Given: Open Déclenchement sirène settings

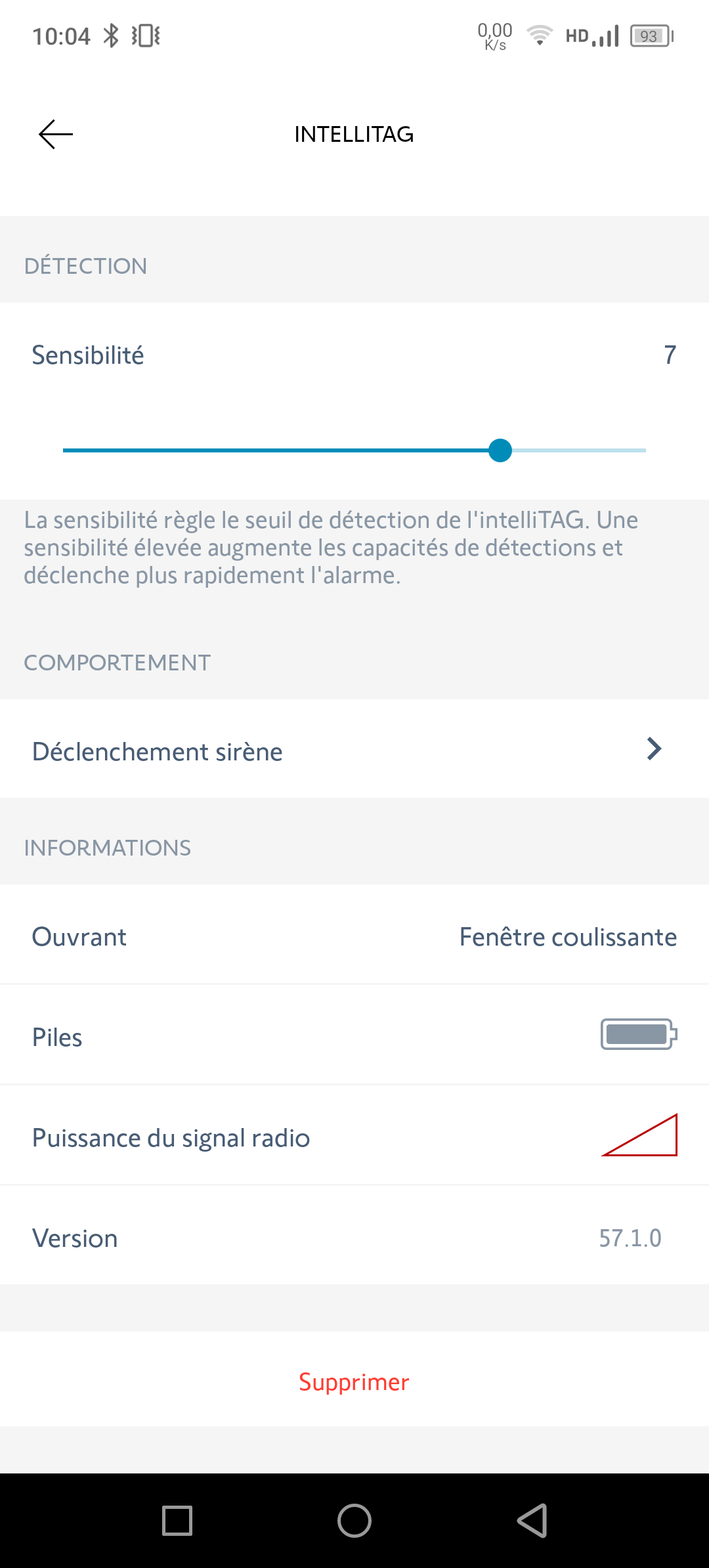Looking at the screenshot, I should click(354, 750).
